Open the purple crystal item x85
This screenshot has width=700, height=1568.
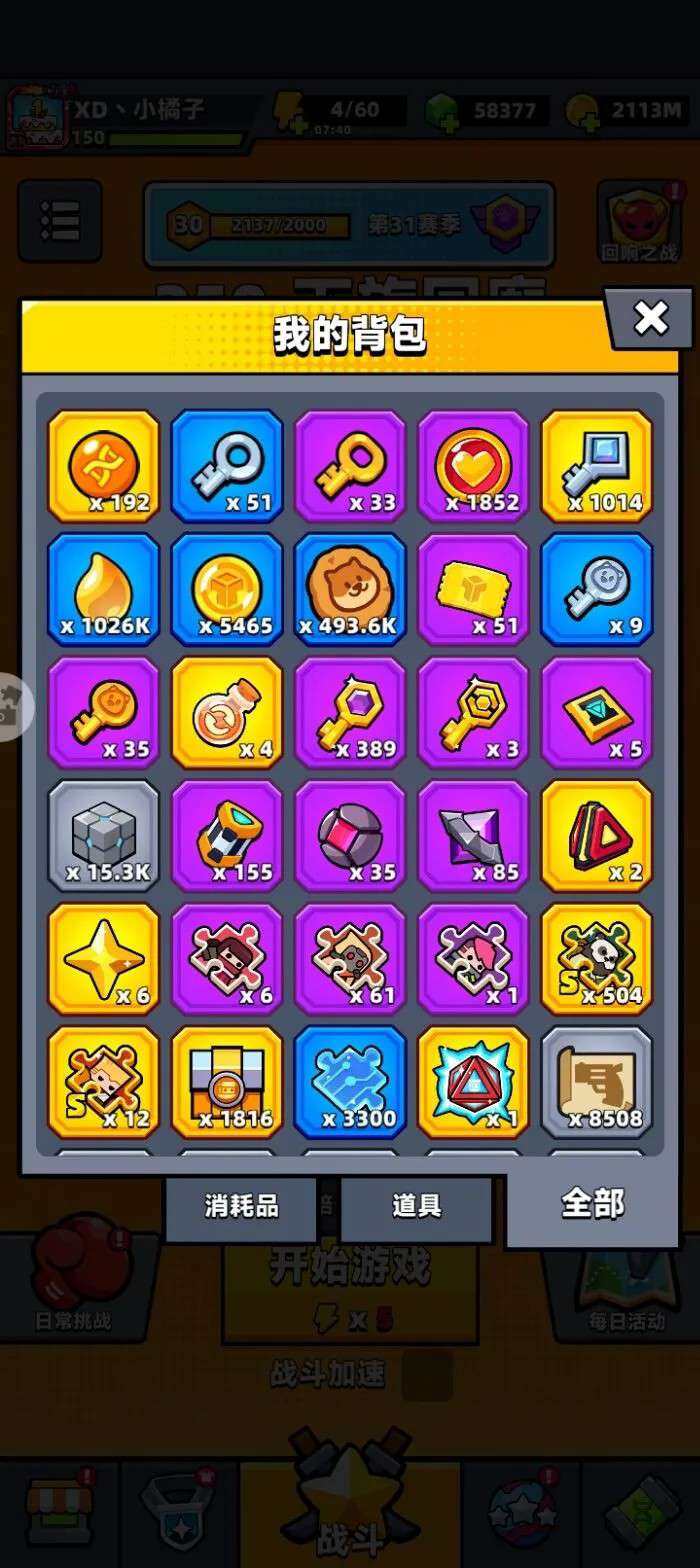pyautogui.click(x=473, y=835)
